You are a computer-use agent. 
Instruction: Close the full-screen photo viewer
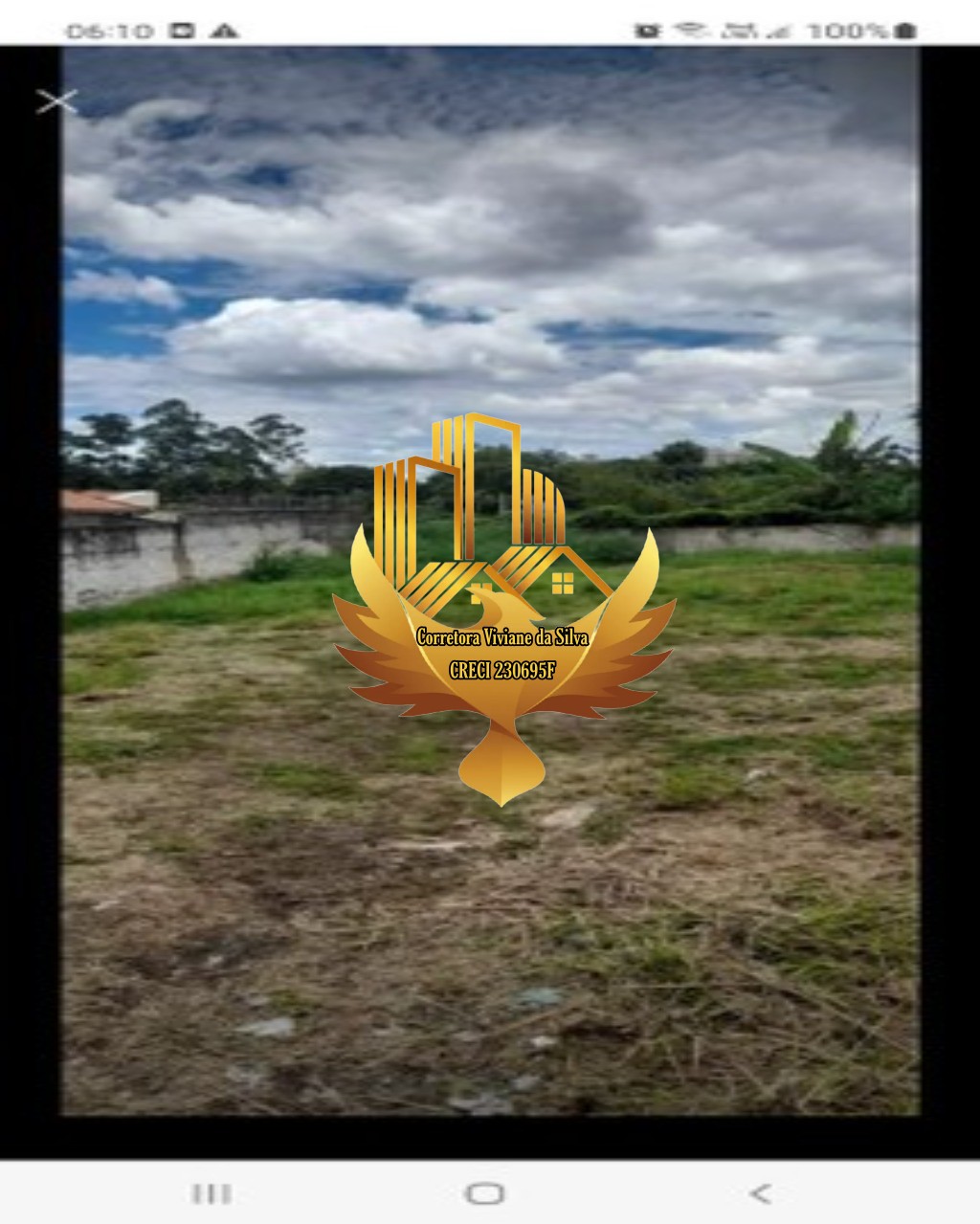(56, 100)
